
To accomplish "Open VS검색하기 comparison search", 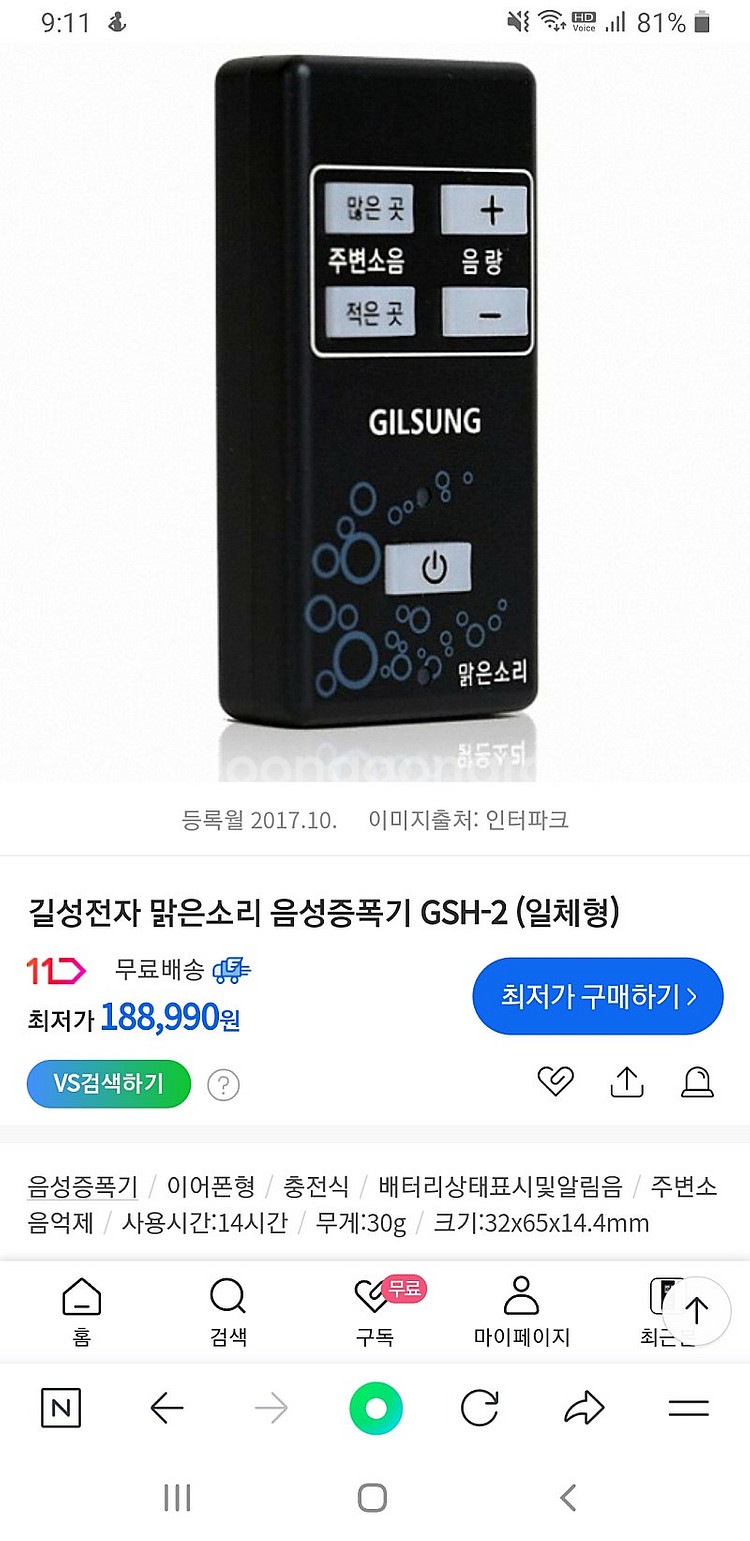I will (x=108, y=1083).
